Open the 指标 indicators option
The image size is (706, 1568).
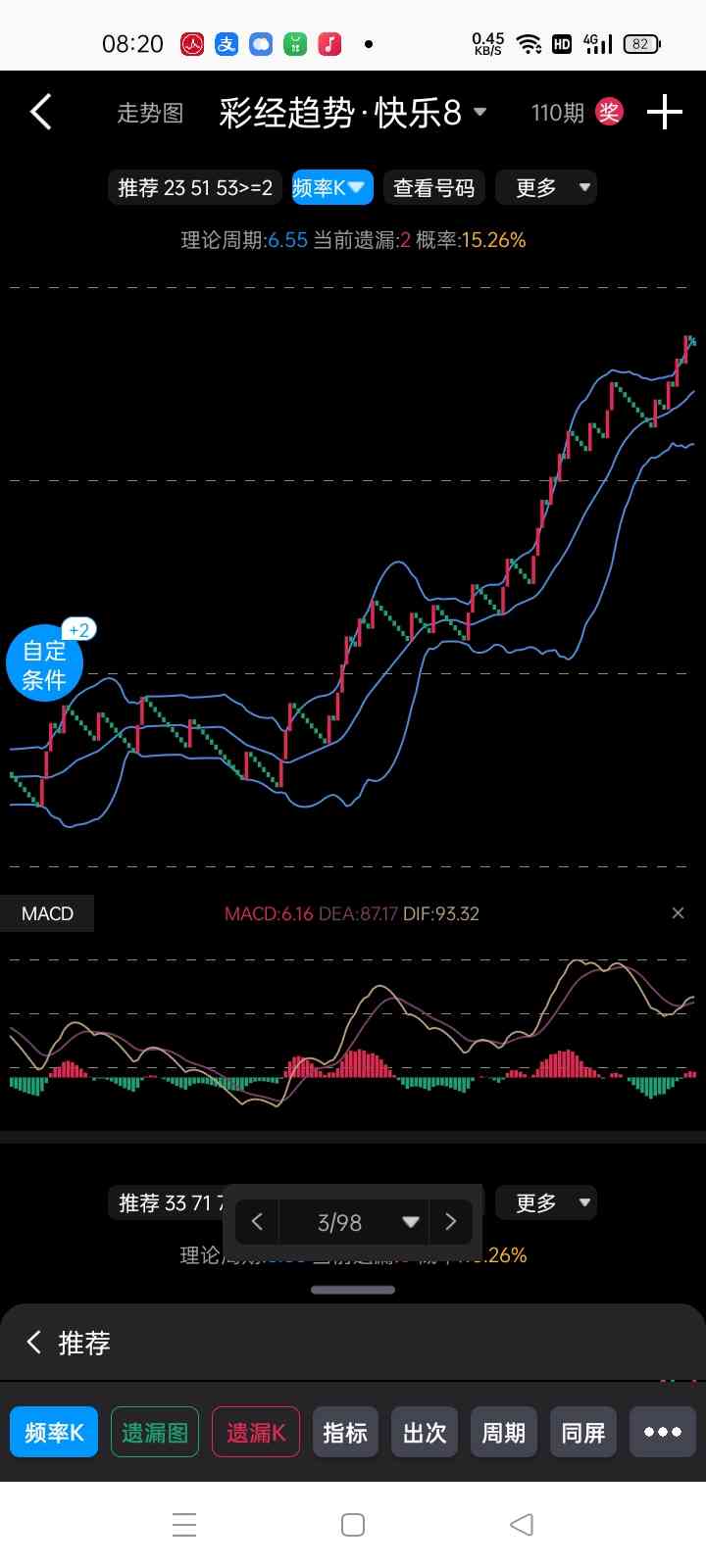pos(345,1432)
